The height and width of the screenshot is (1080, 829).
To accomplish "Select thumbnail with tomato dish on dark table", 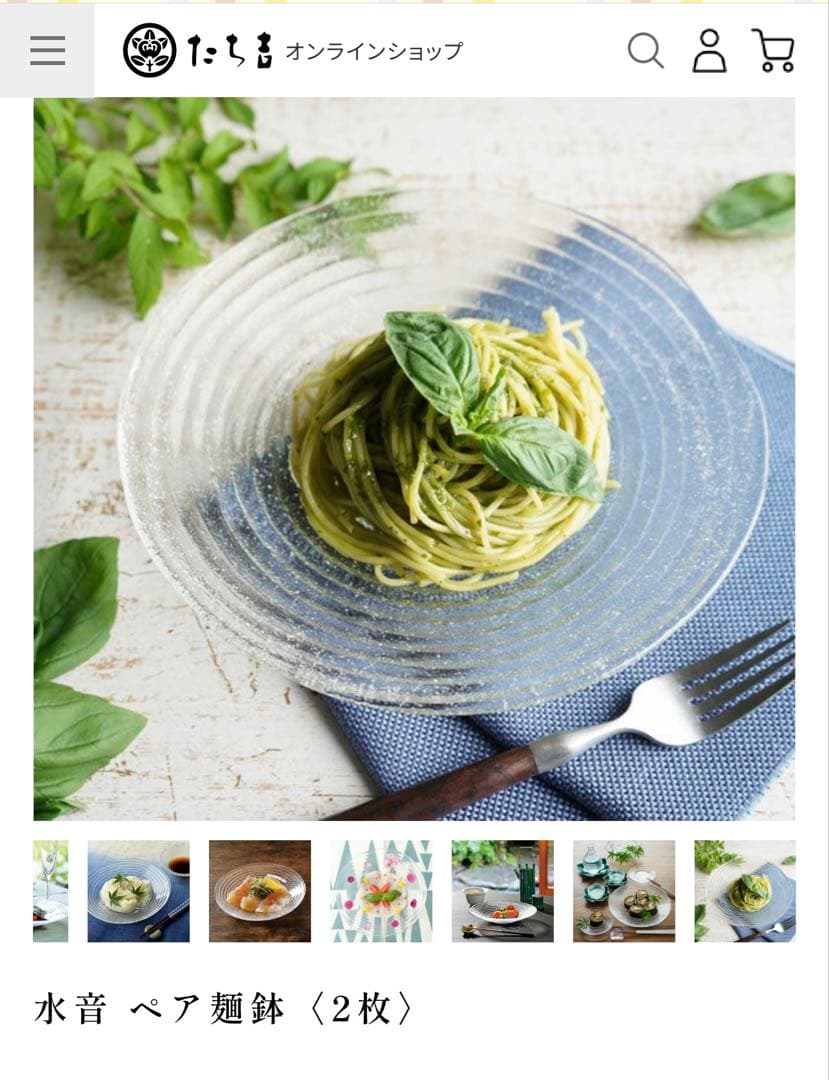I will pos(502,891).
